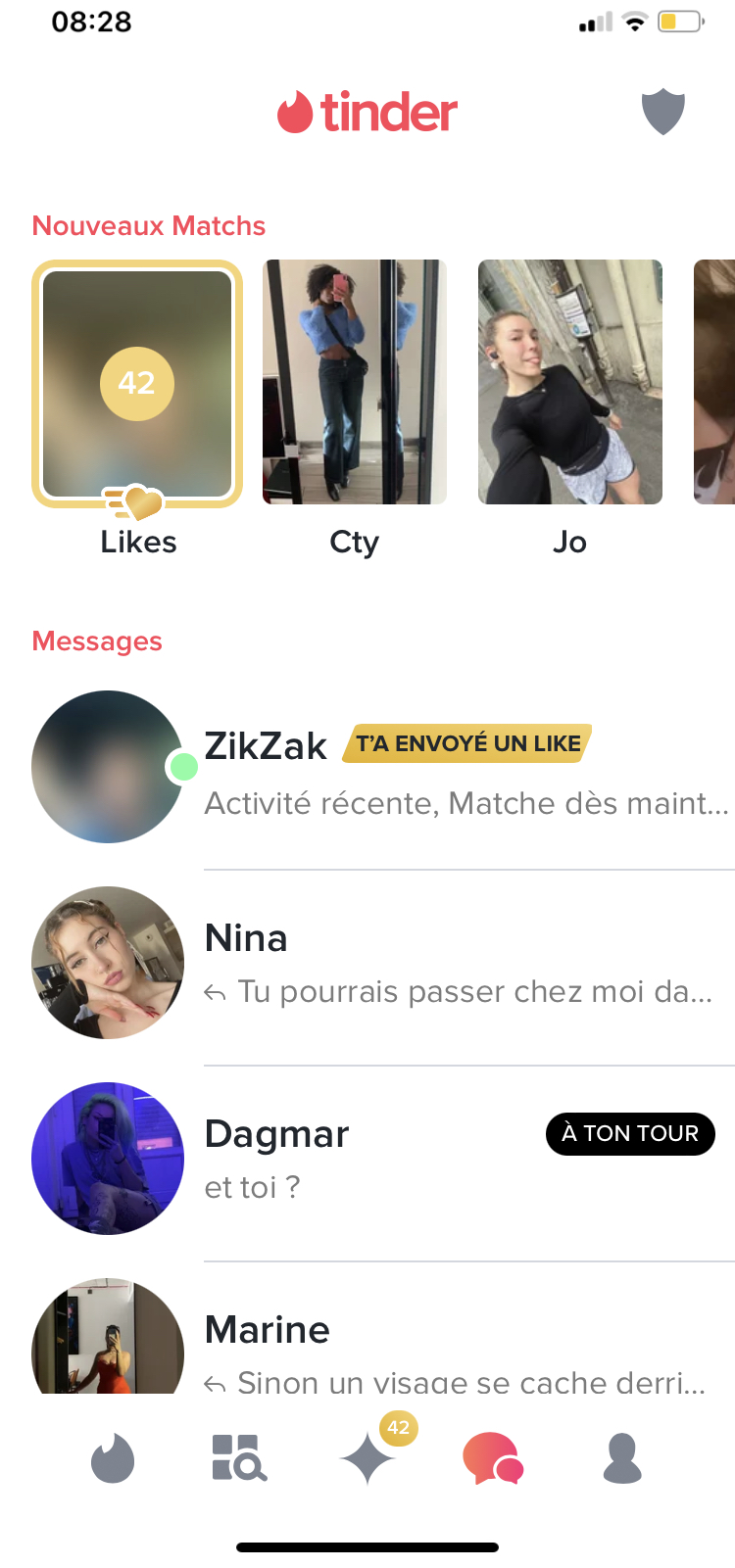This screenshot has width=735, height=1568.
Task: Select the messages bubble tab
Action: pos(493,1458)
